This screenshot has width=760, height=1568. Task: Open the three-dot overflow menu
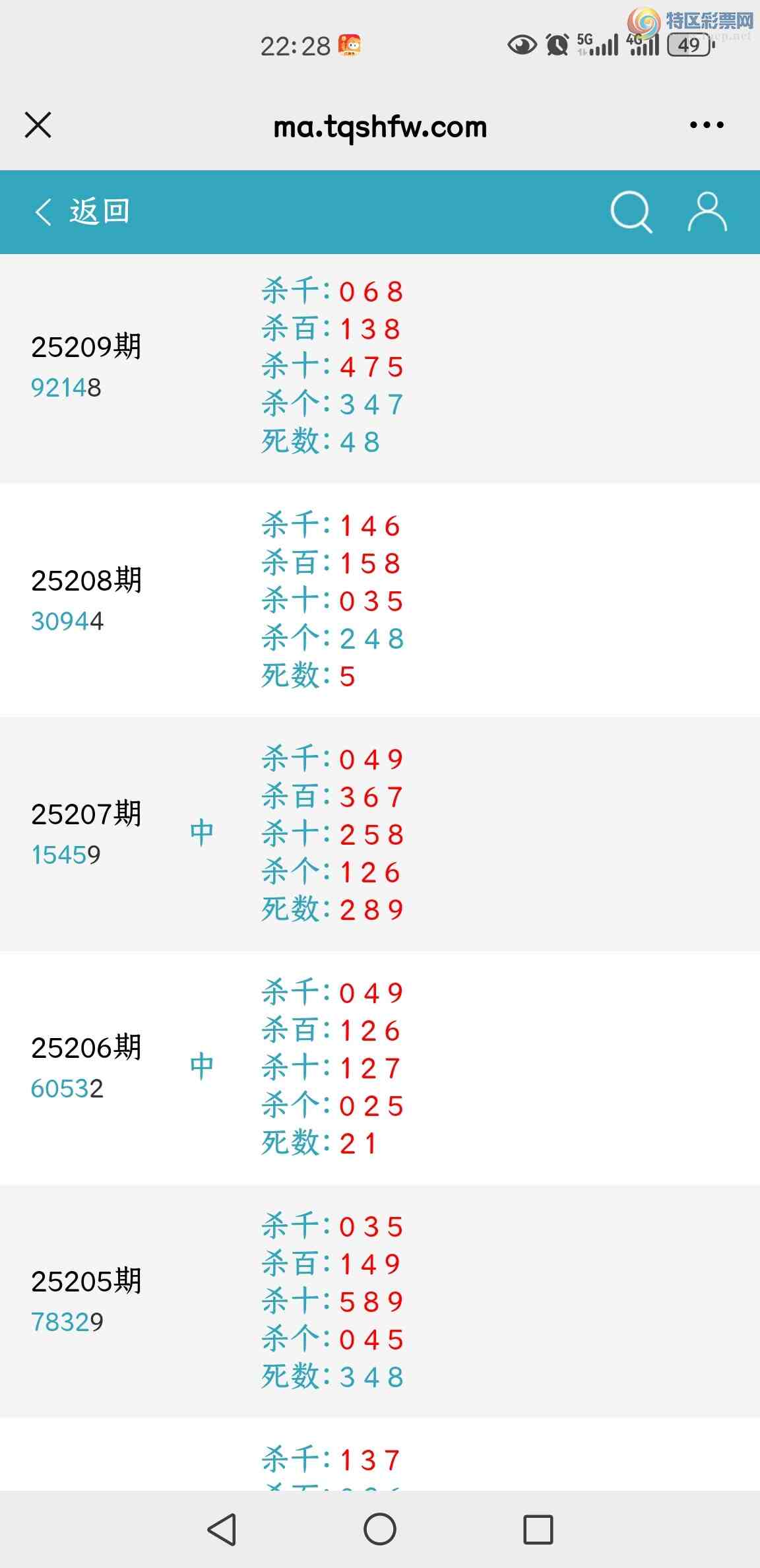[x=707, y=125]
